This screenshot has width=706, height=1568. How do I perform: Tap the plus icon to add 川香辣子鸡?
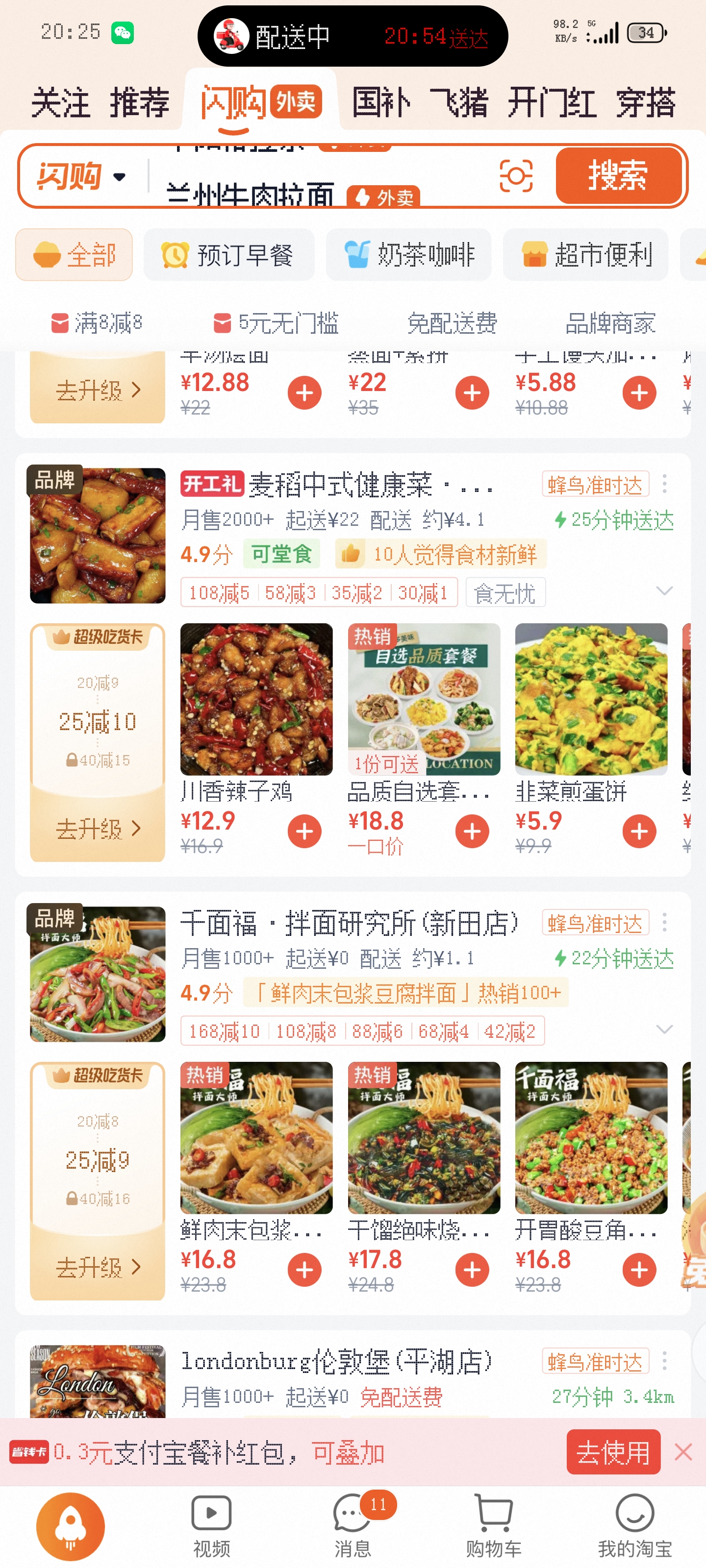[x=304, y=830]
